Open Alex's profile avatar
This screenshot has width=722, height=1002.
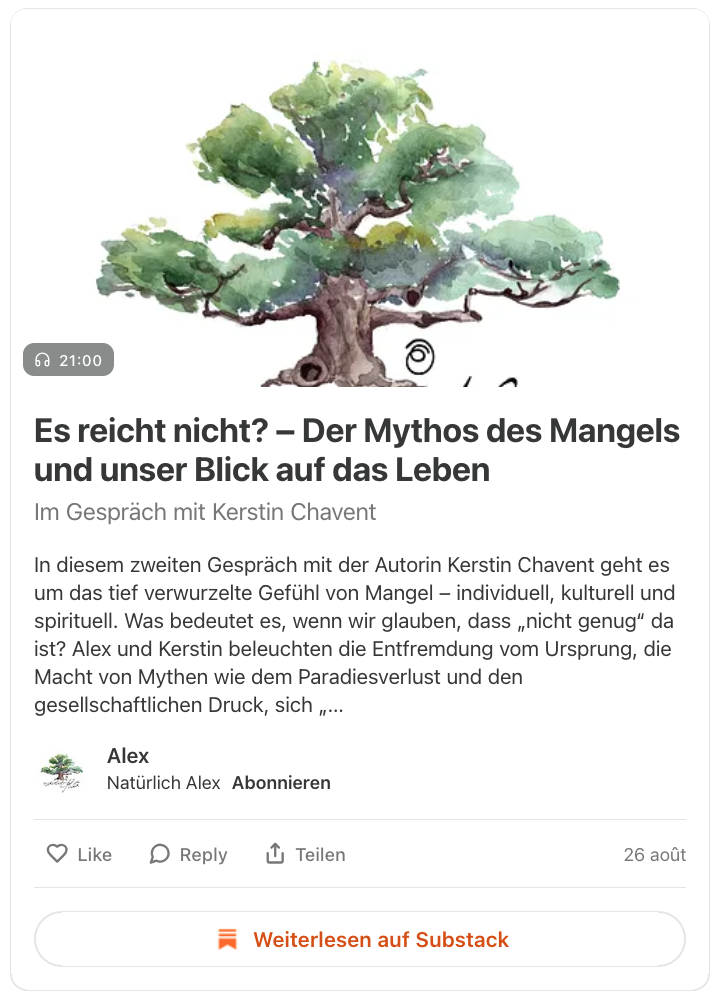point(62,770)
